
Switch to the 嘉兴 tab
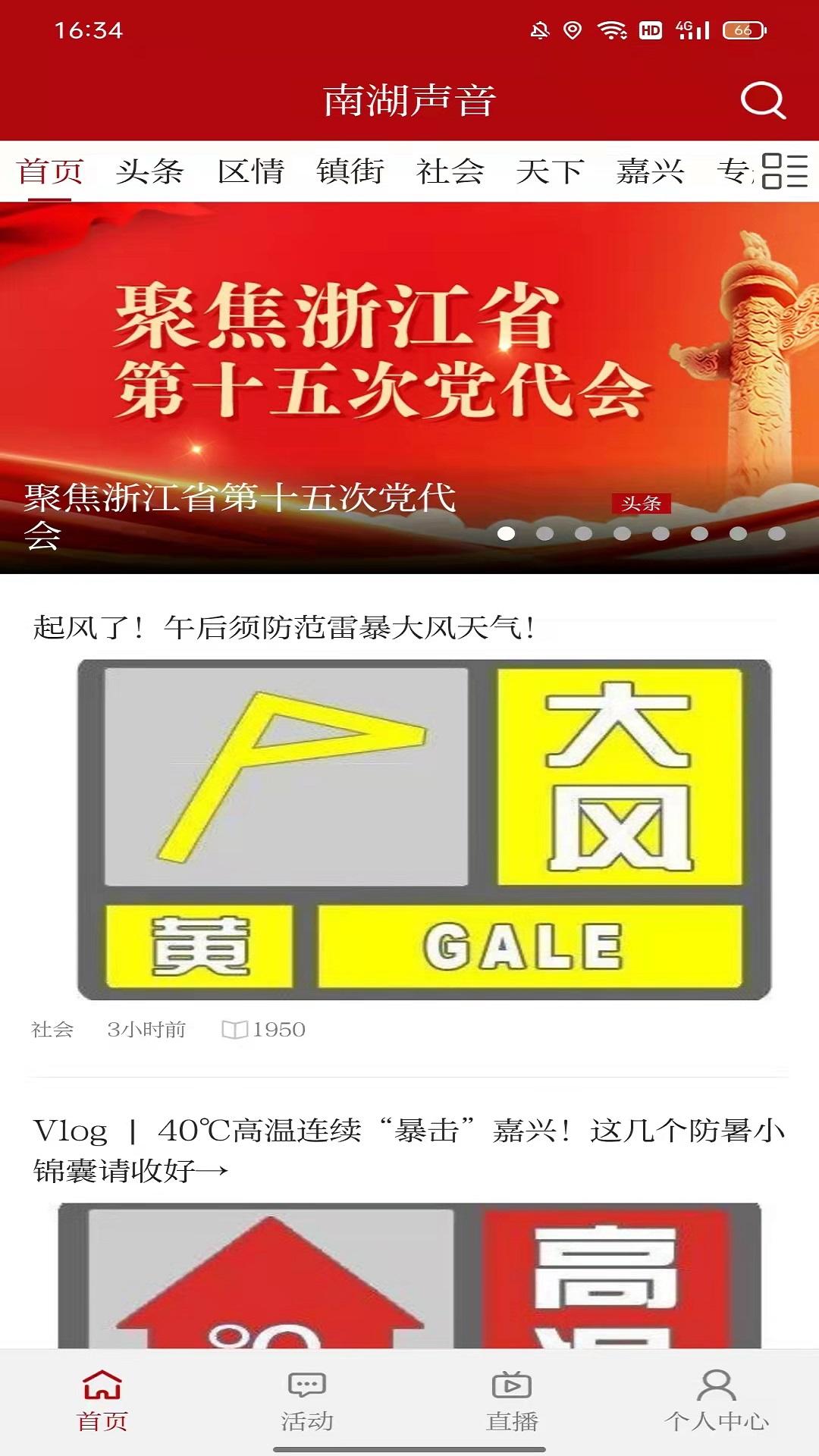click(650, 171)
